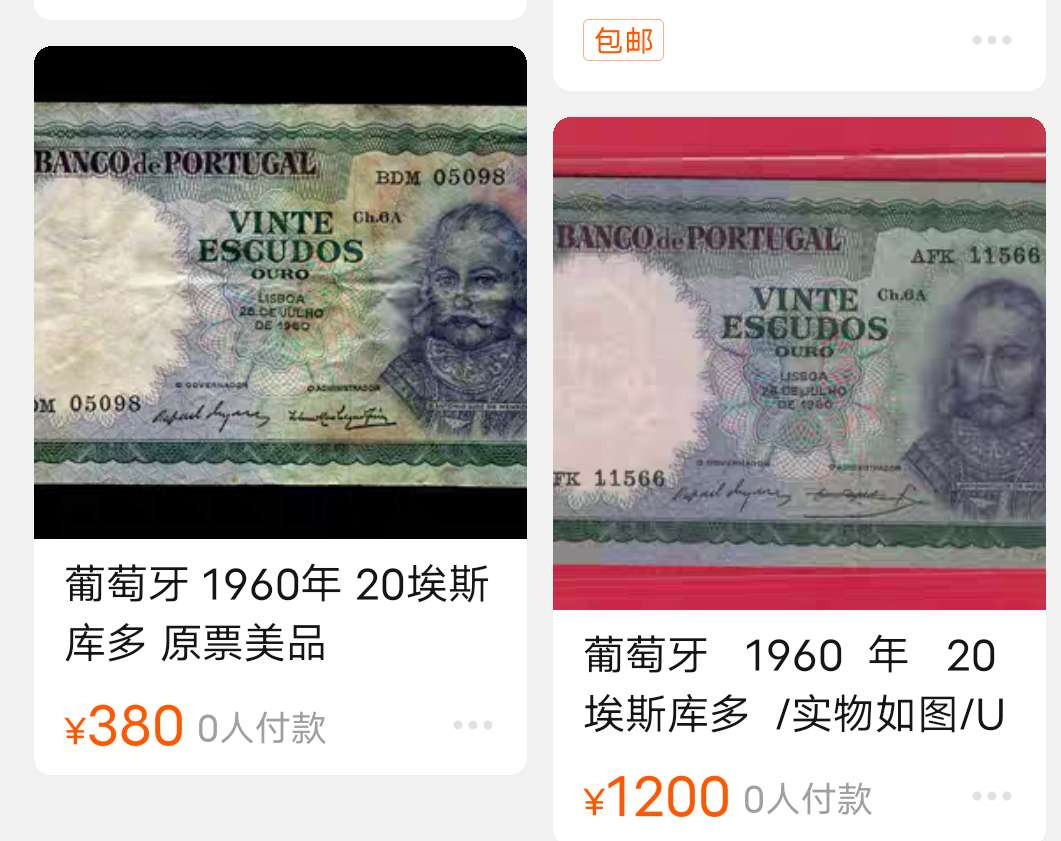The width and height of the screenshot is (1061, 841).
Task: Open more options beside the 包邮 tag
Action: coord(991,41)
